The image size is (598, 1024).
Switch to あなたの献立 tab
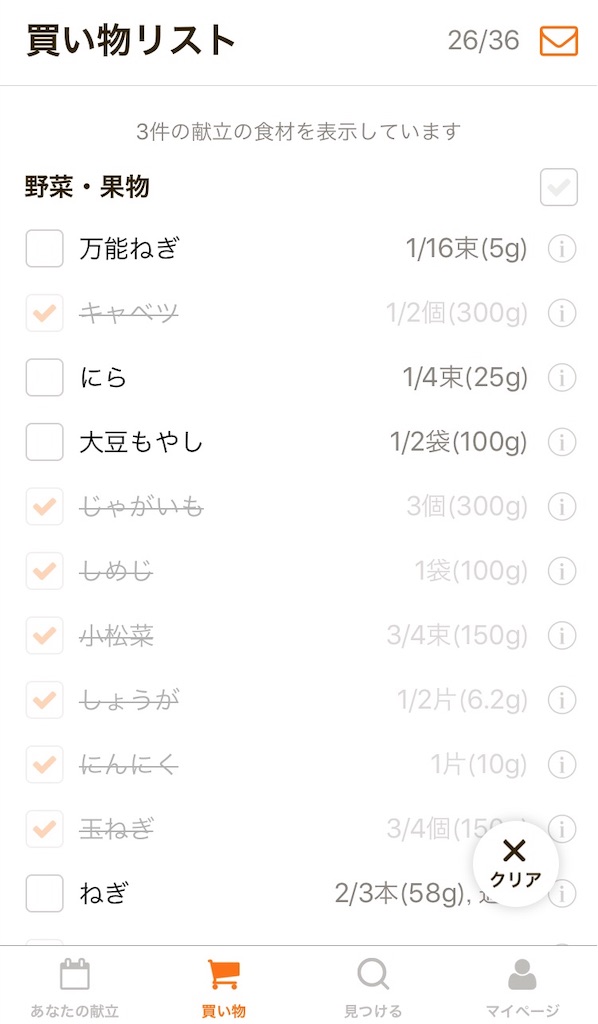coord(74,986)
